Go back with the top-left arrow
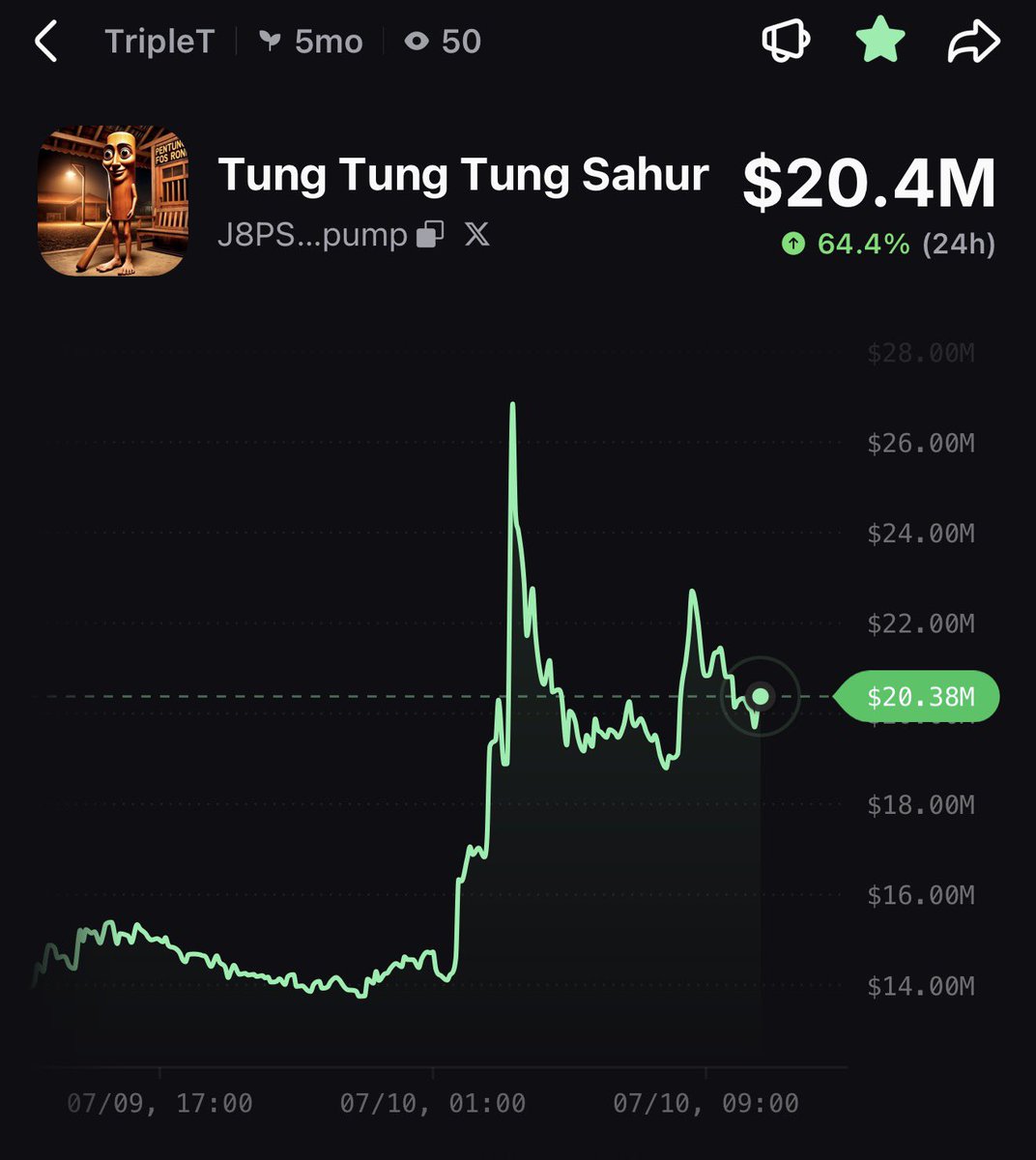 coord(45,43)
